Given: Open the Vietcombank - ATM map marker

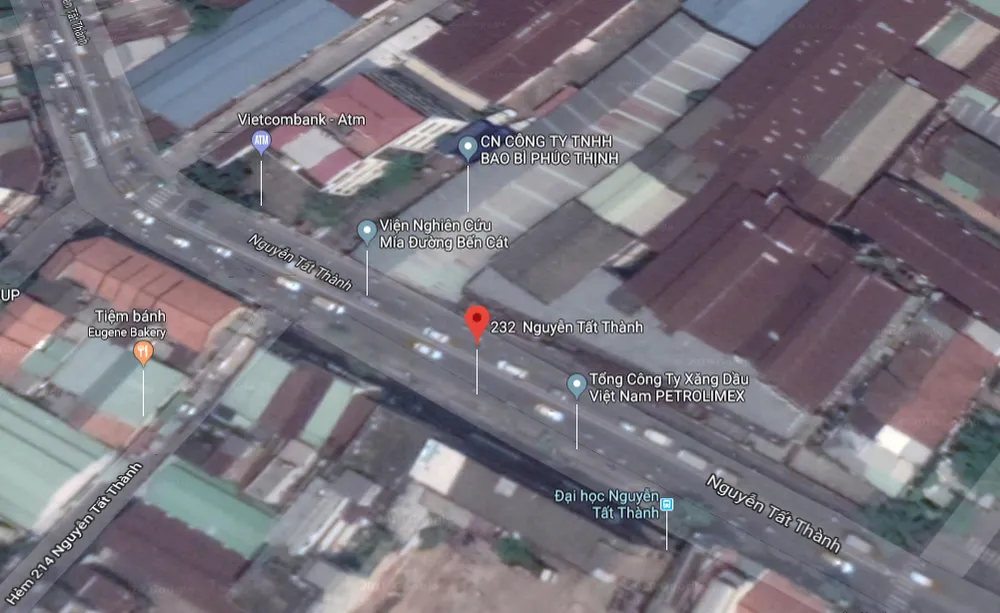Looking at the screenshot, I should point(261,142).
